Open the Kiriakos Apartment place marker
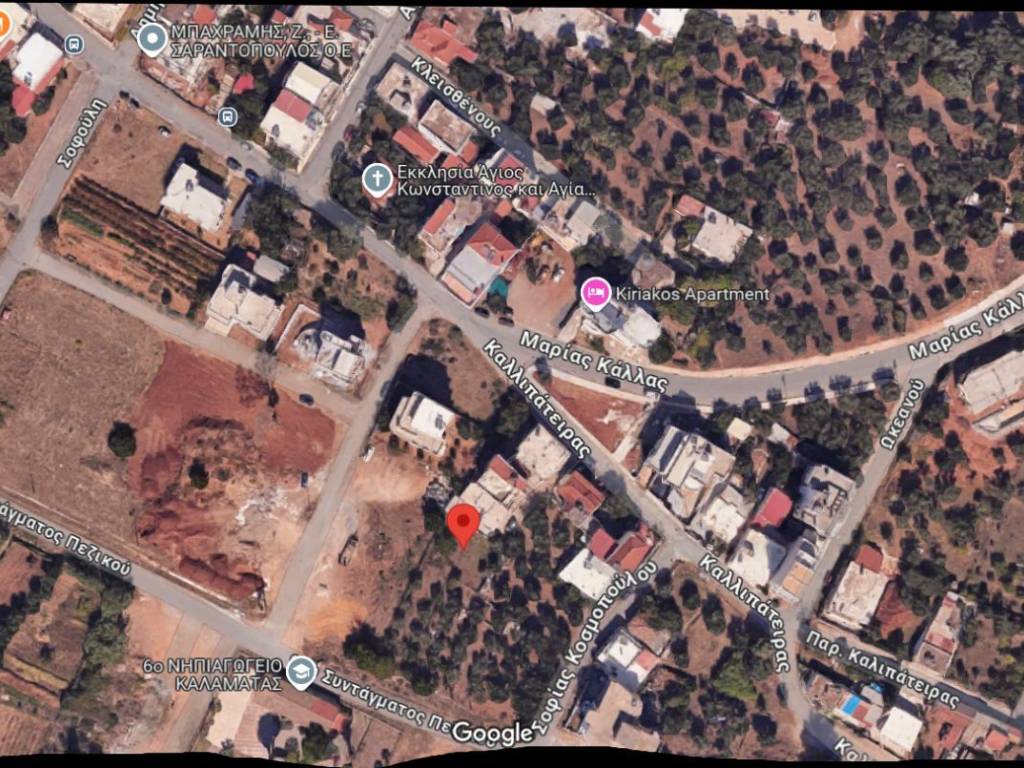Image resolution: width=1024 pixels, height=768 pixels. (596, 293)
